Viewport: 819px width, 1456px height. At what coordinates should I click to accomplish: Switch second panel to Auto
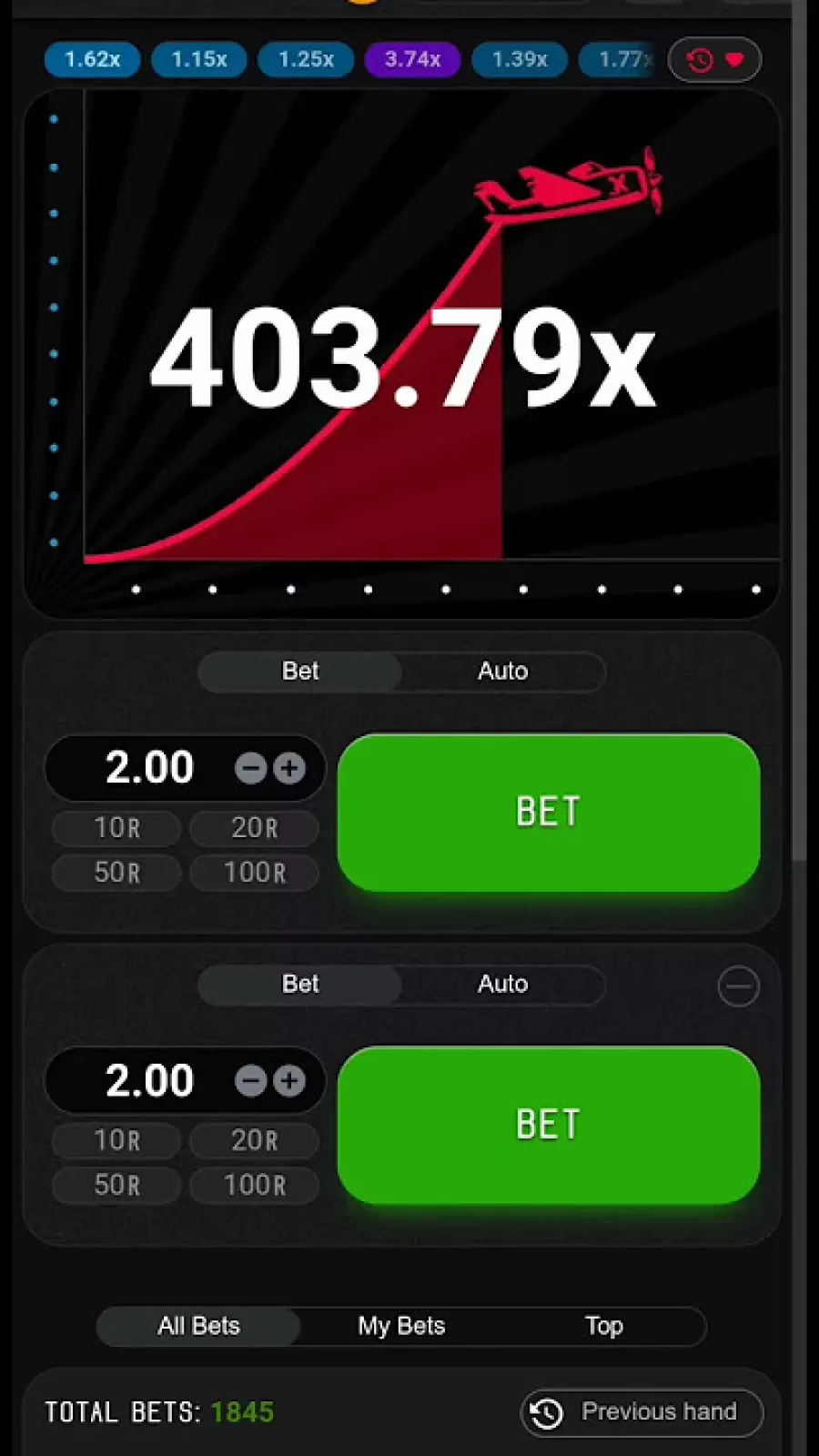tap(502, 985)
